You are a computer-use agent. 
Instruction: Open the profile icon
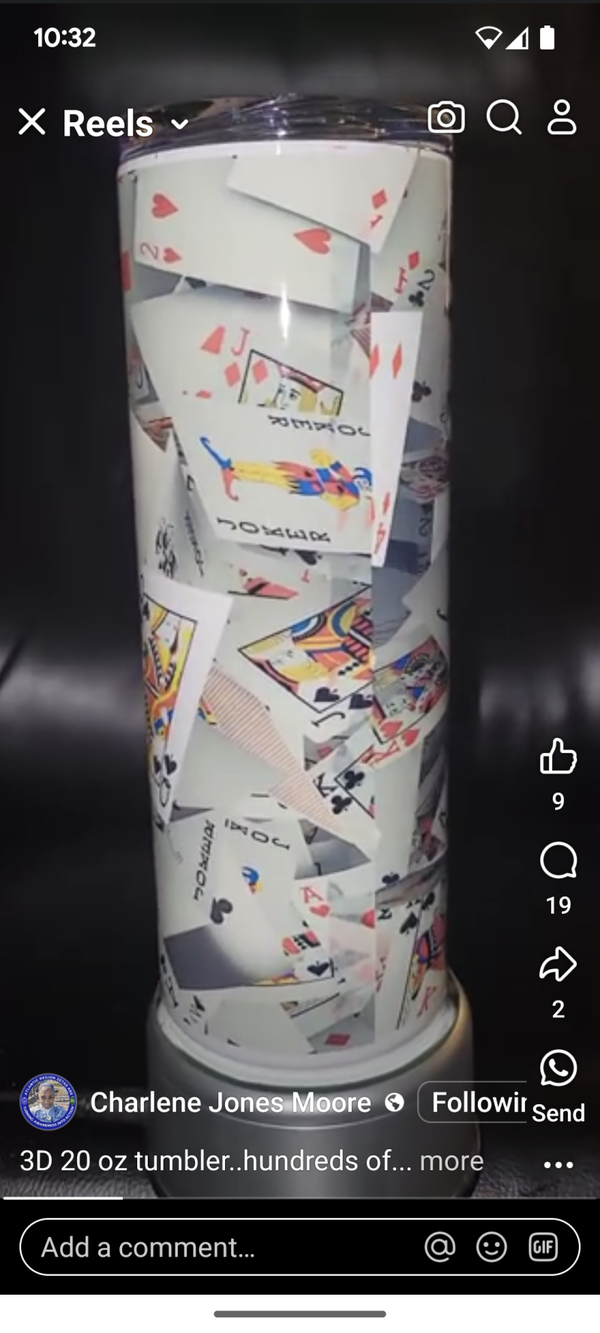click(x=562, y=118)
